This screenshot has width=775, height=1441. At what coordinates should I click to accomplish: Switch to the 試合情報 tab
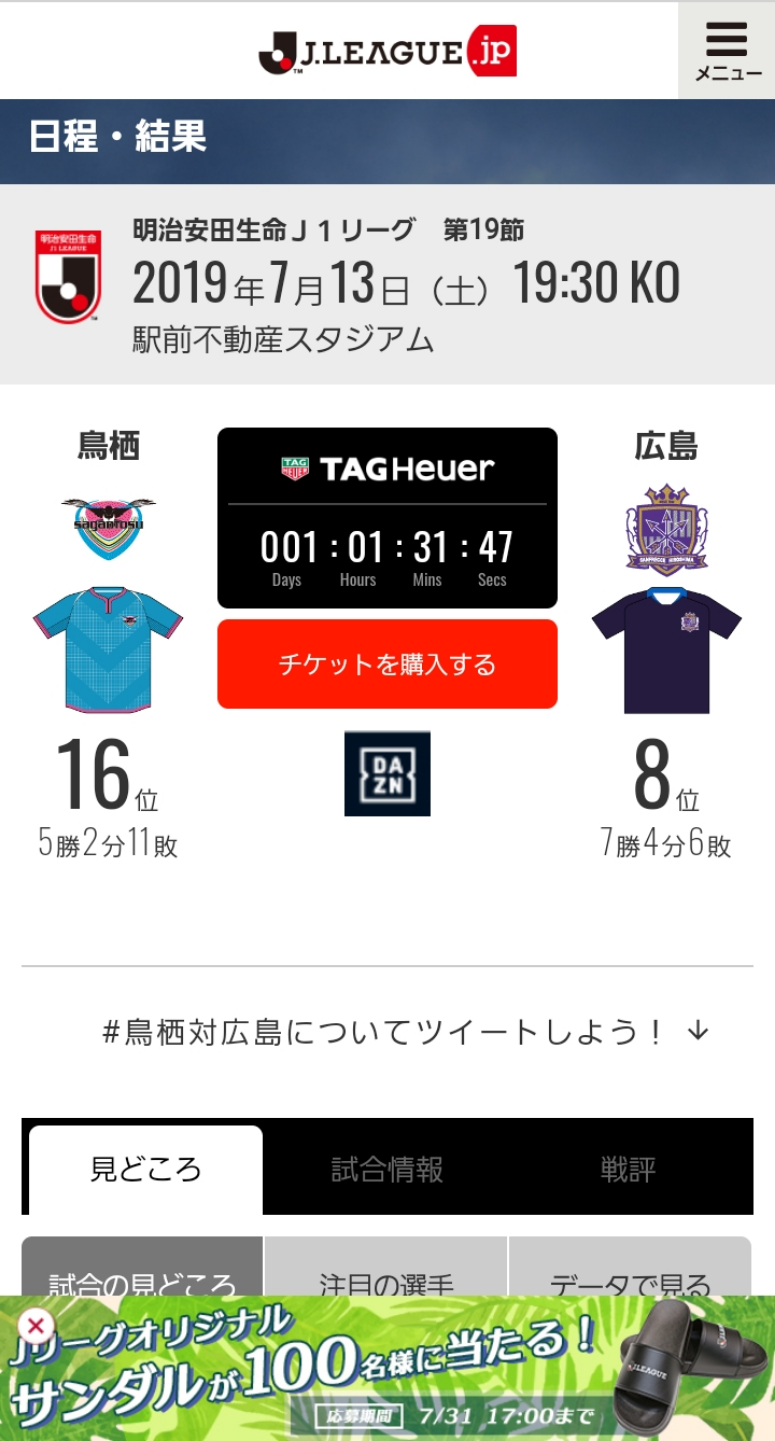(387, 1169)
